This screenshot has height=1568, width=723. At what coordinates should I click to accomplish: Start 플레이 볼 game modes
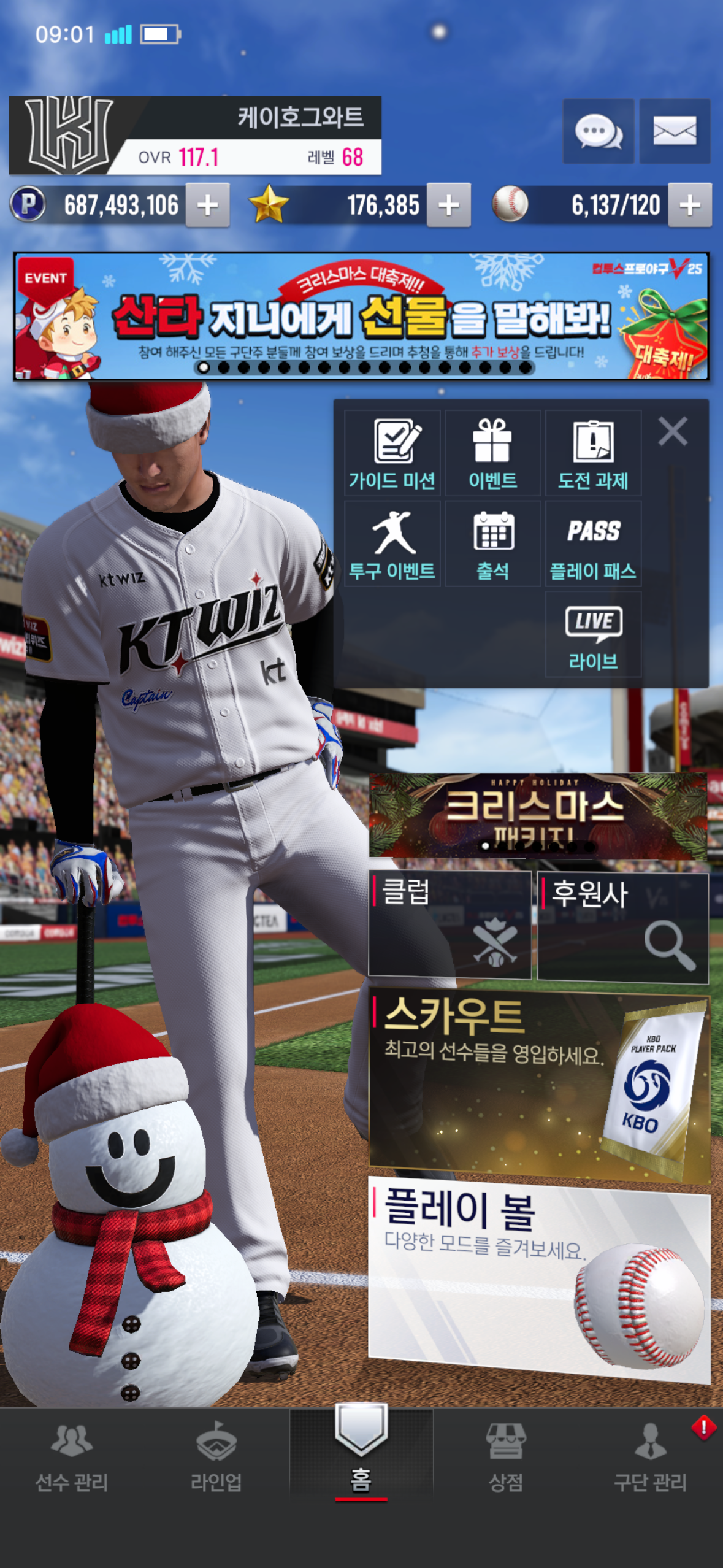click(538, 1278)
